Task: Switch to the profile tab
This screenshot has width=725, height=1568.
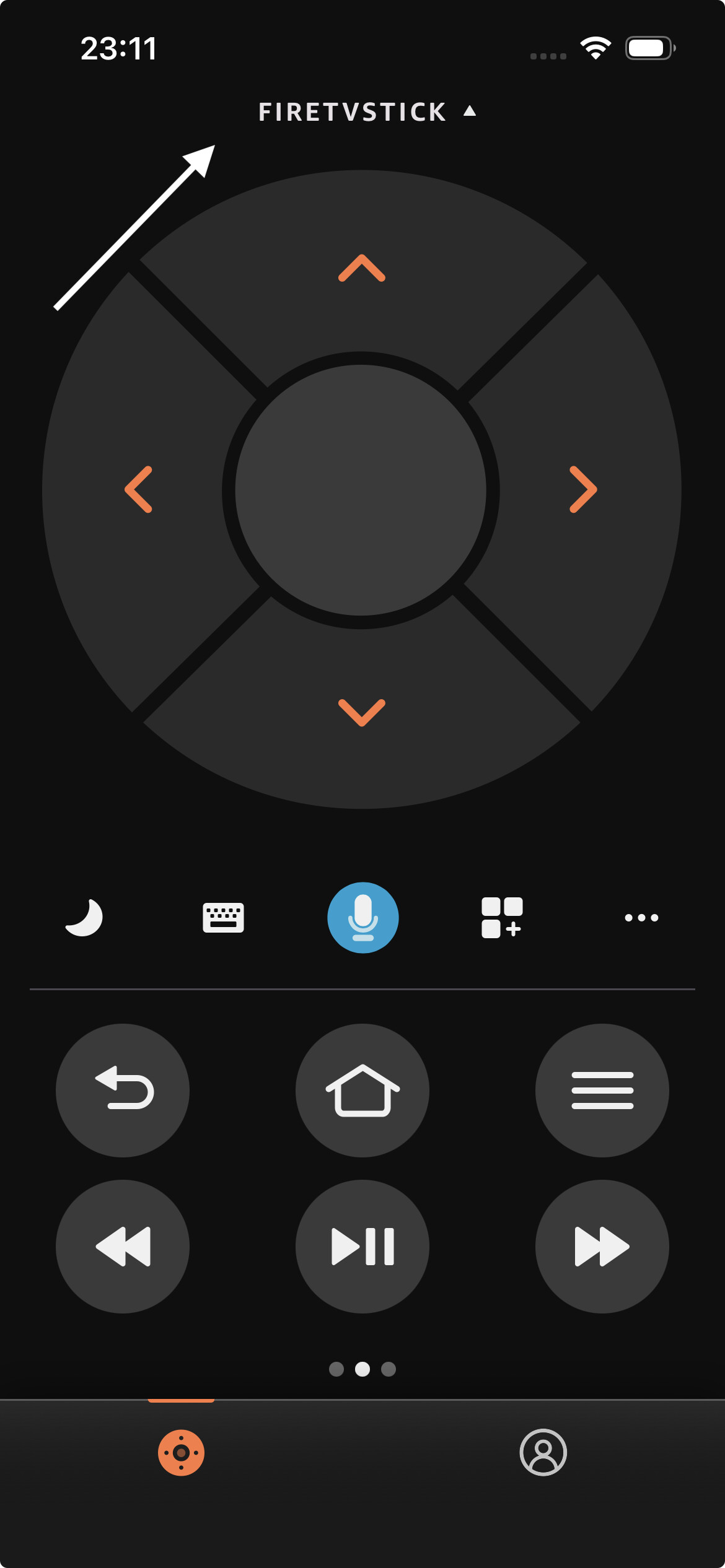Action: tap(543, 1452)
